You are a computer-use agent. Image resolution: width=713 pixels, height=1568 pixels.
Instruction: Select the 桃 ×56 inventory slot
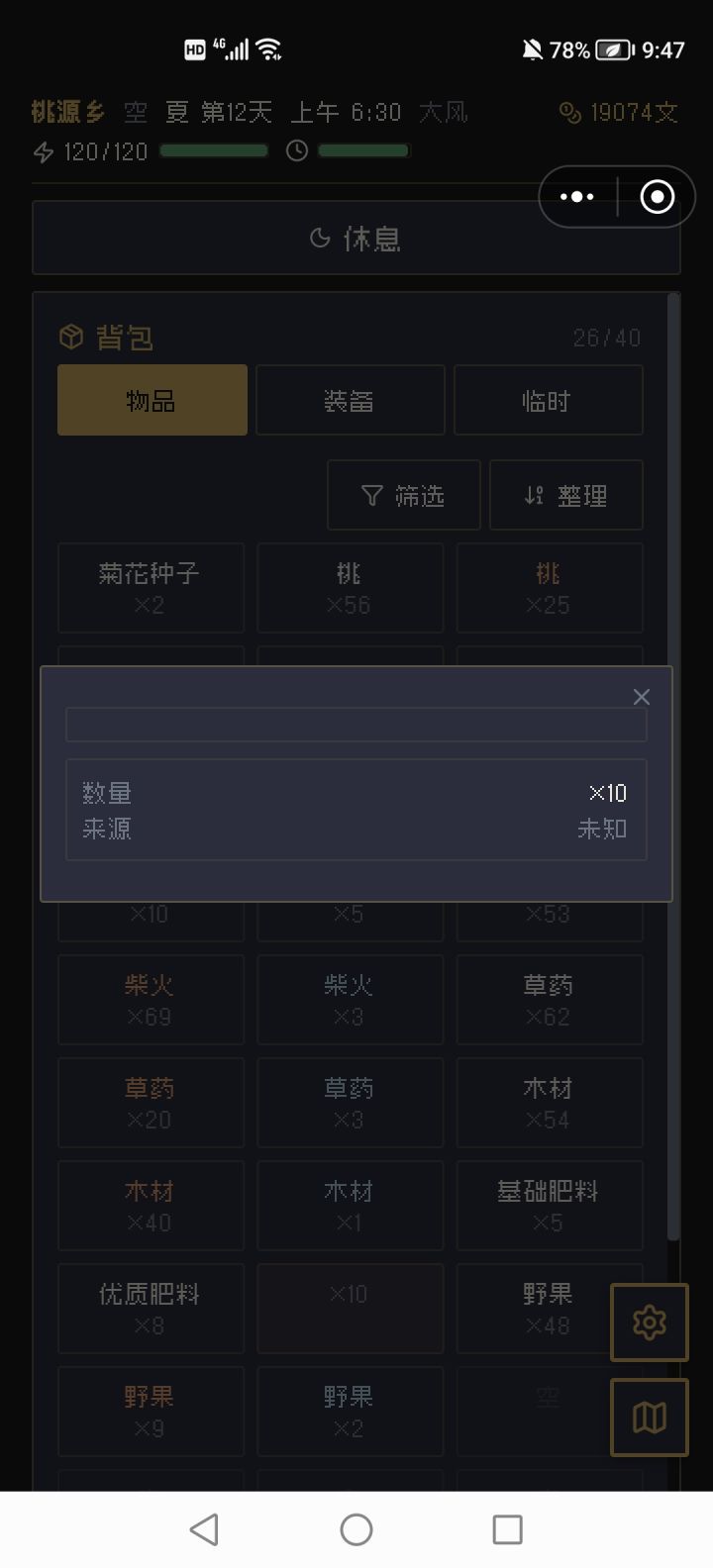click(x=350, y=588)
